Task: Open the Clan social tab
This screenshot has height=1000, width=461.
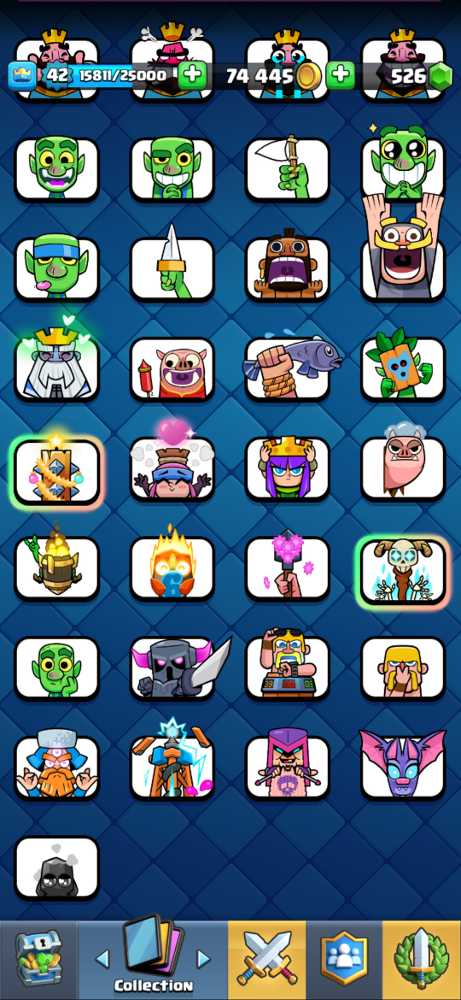Action: (x=344, y=960)
